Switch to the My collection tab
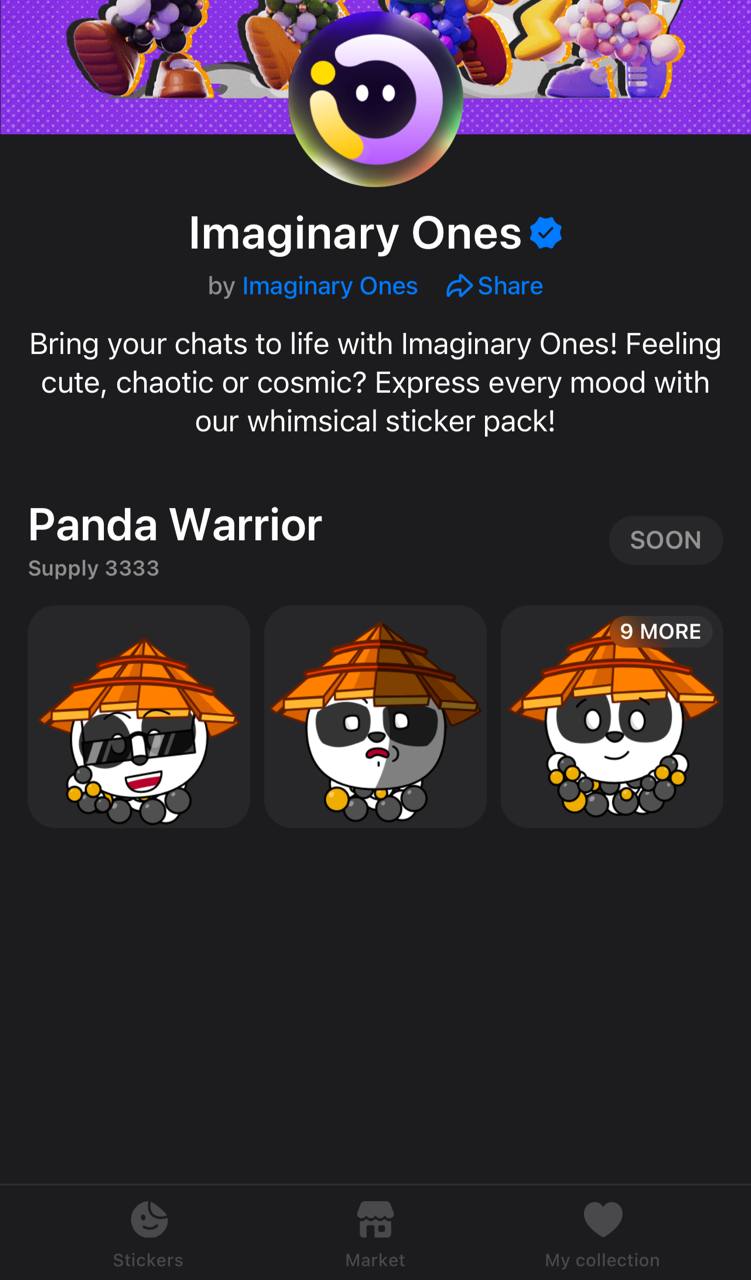The height and width of the screenshot is (1280, 751). point(602,1234)
